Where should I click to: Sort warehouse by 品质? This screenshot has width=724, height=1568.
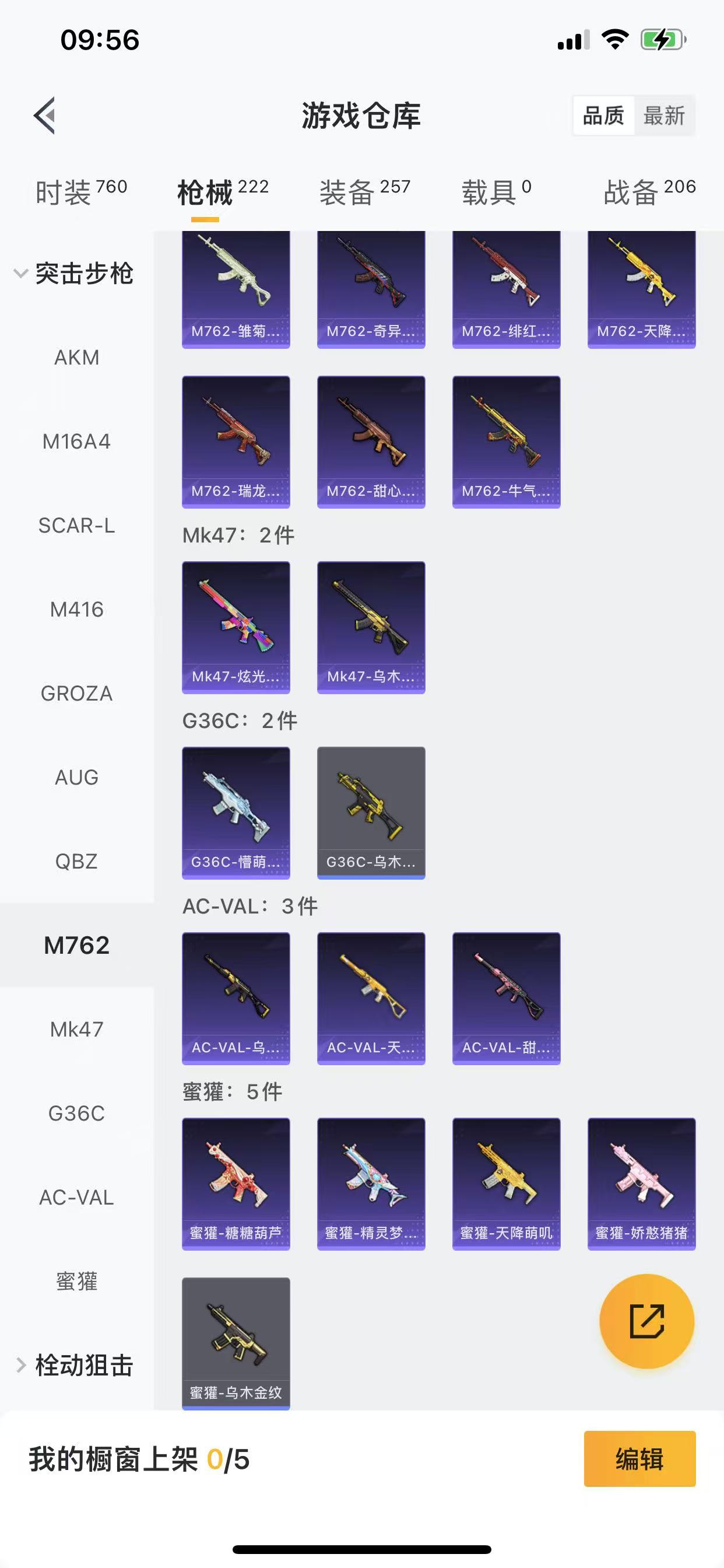[x=603, y=115]
